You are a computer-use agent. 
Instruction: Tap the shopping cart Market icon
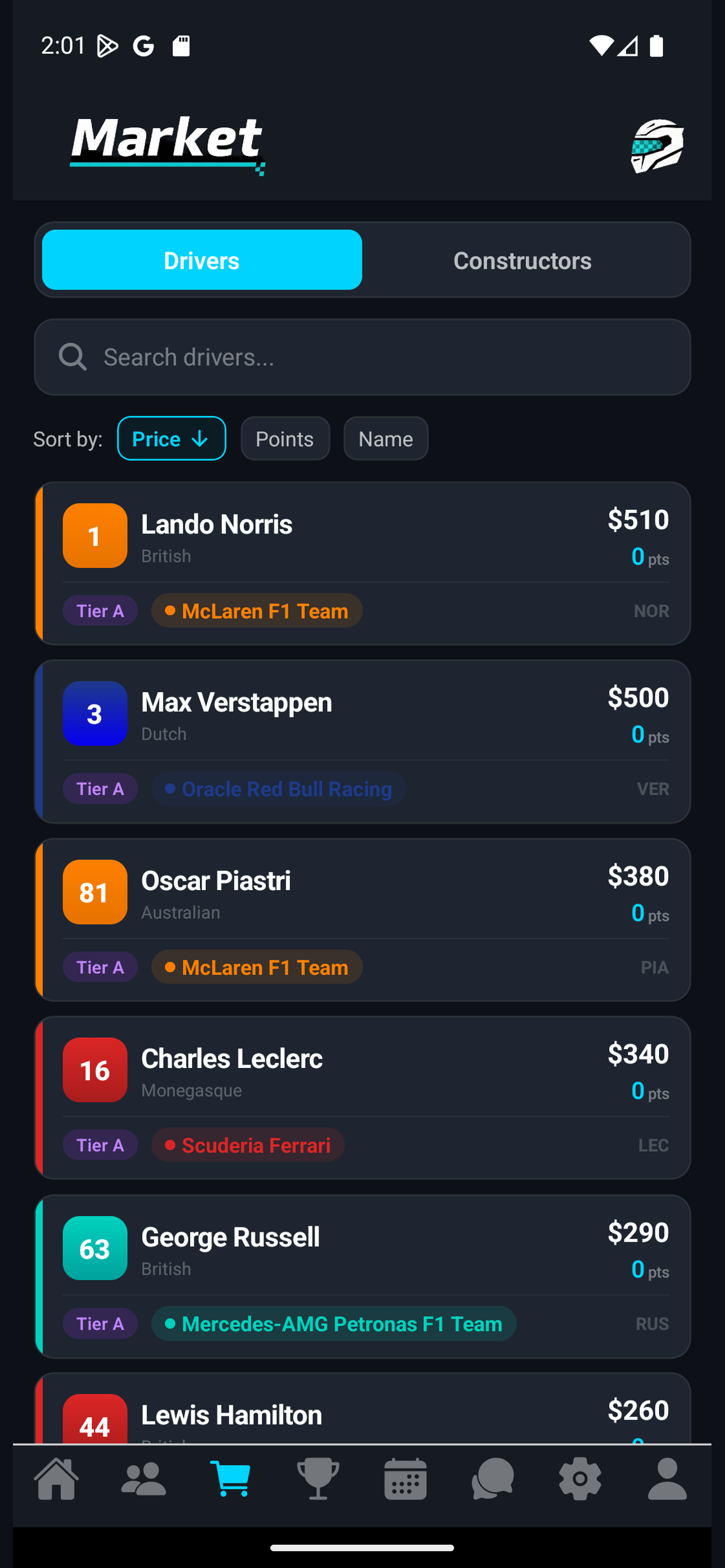tap(232, 1481)
